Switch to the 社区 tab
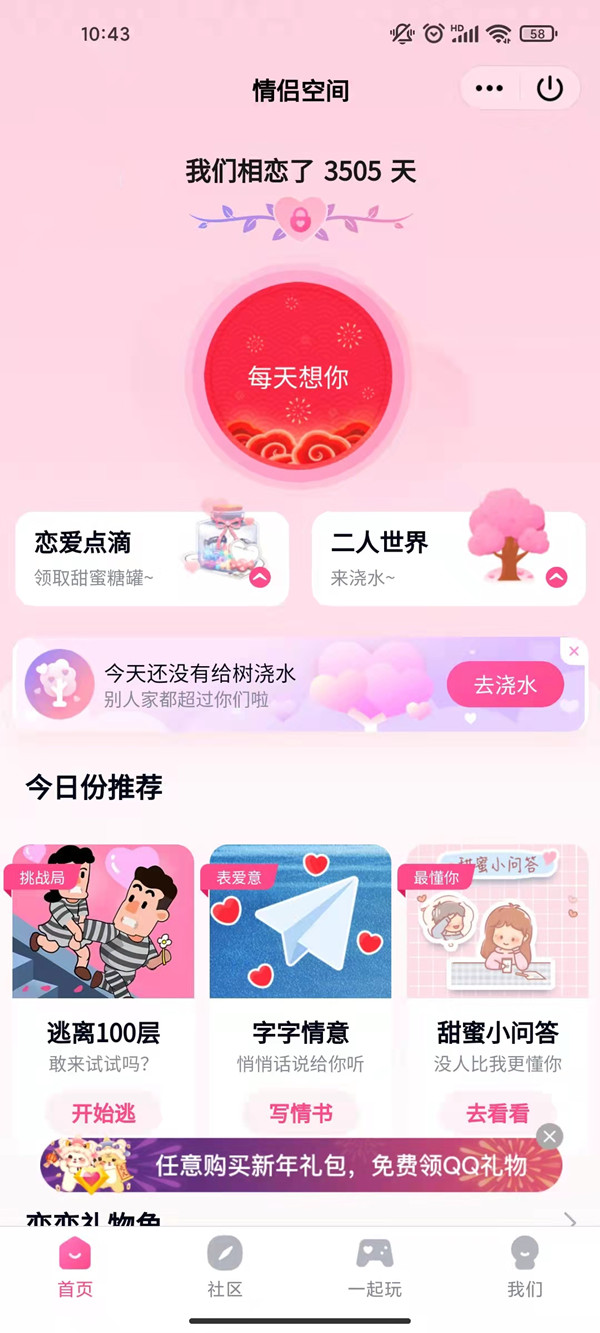 tap(225, 1266)
